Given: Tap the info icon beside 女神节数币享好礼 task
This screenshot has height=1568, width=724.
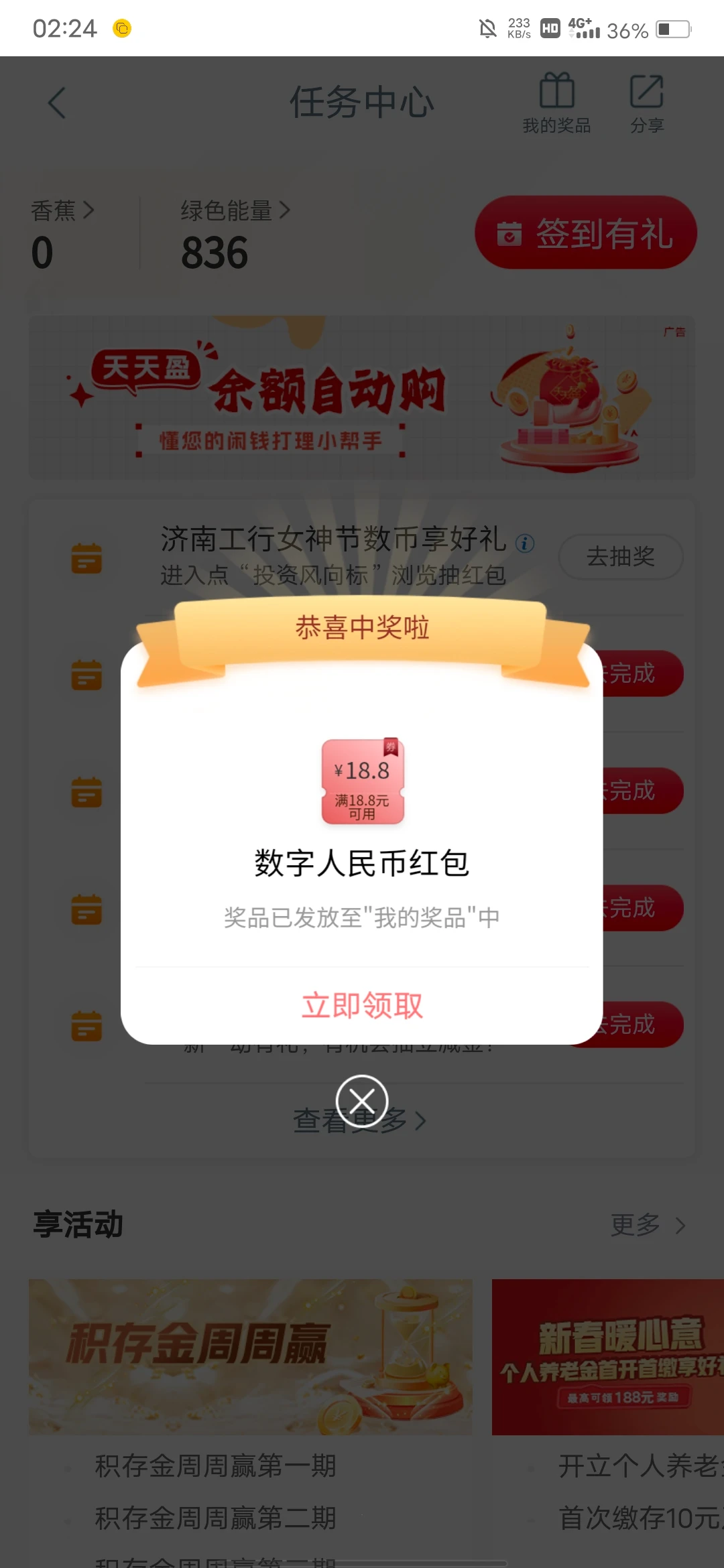Looking at the screenshot, I should coord(526,544).
